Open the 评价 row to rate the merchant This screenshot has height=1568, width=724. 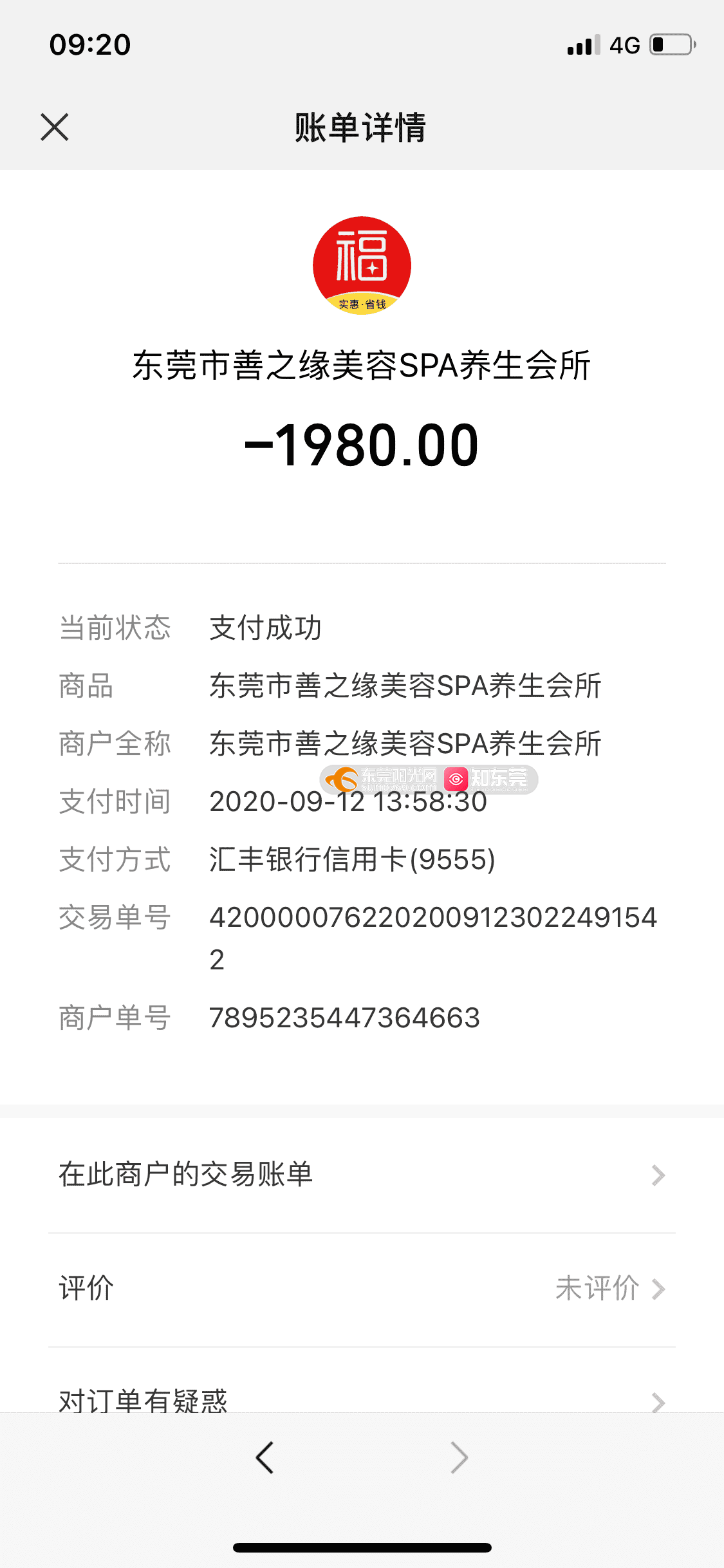pos(362,1289)
